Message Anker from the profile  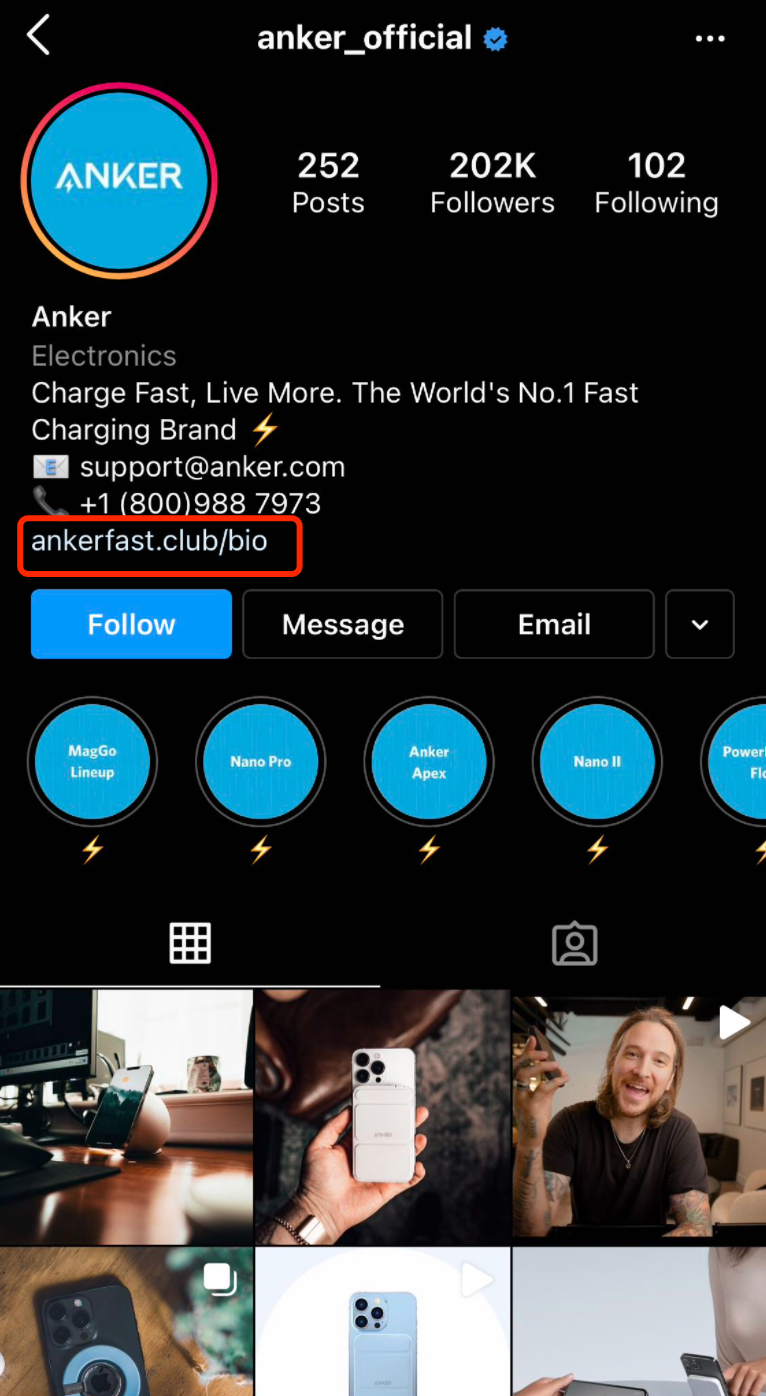[x=343, y=624]
